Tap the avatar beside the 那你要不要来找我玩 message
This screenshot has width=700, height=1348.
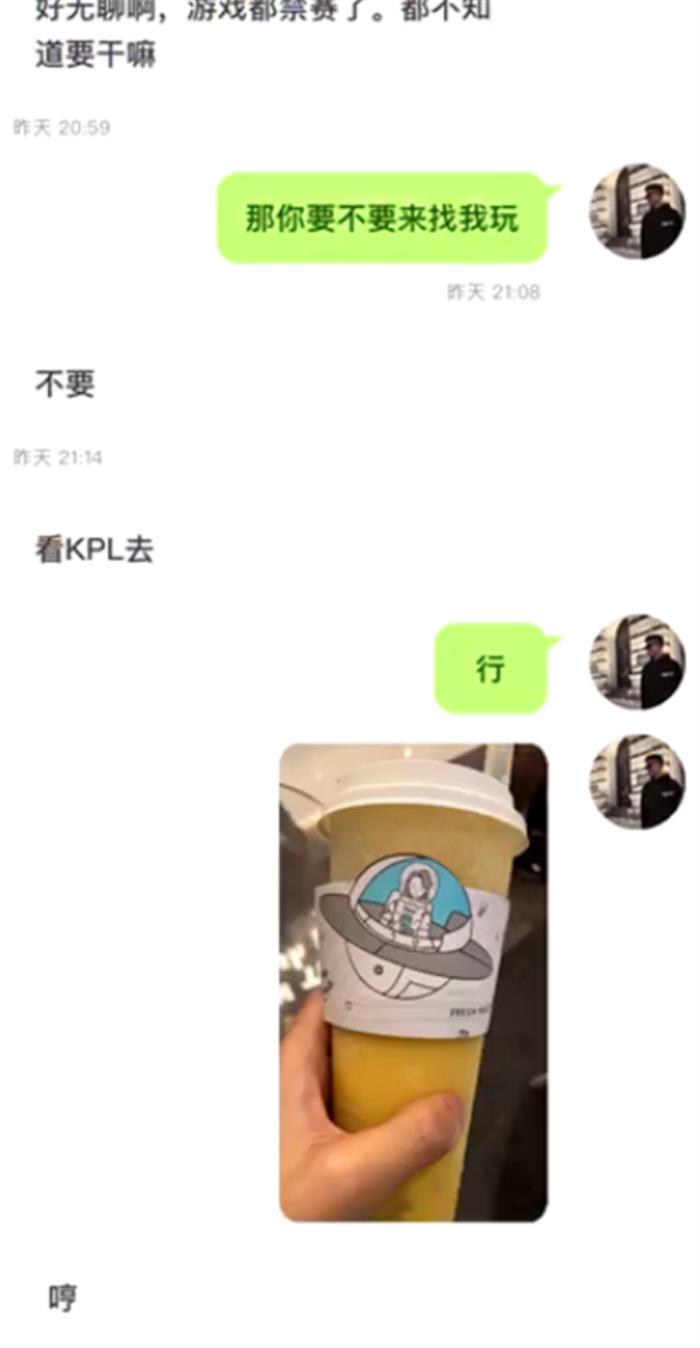(x=637, y=211)
